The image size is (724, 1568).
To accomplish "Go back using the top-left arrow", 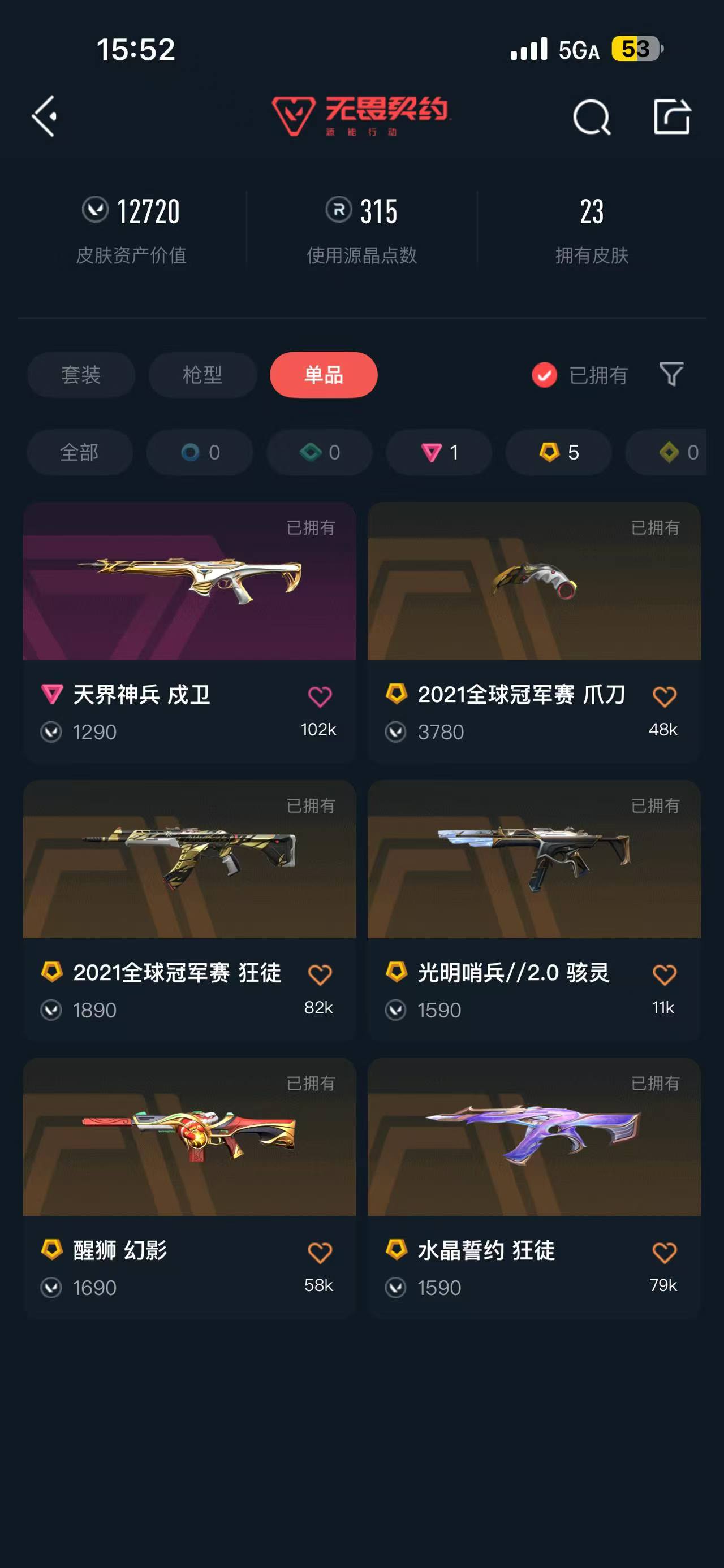I will [45, 116].
